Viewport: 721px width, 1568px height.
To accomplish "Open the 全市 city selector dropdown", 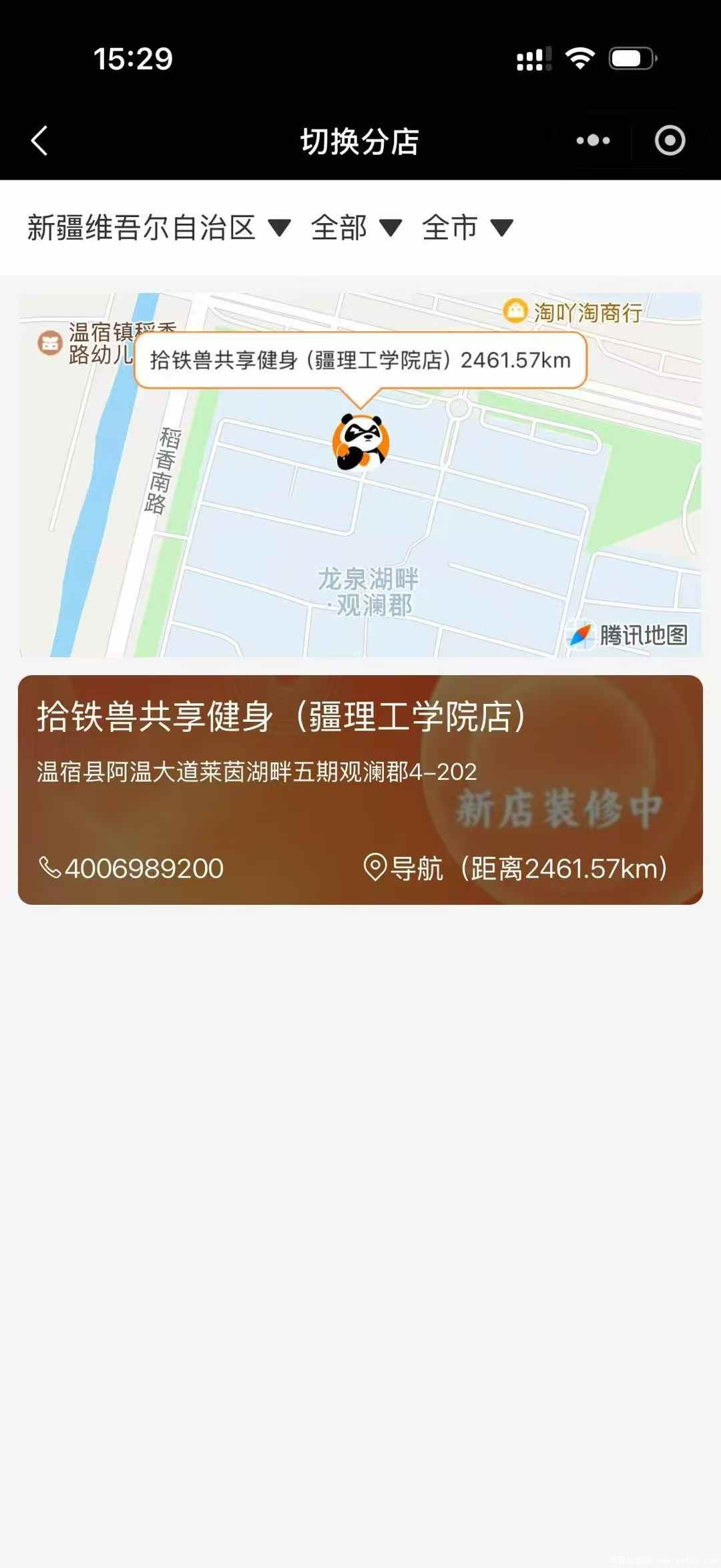I will pos(466,228).
